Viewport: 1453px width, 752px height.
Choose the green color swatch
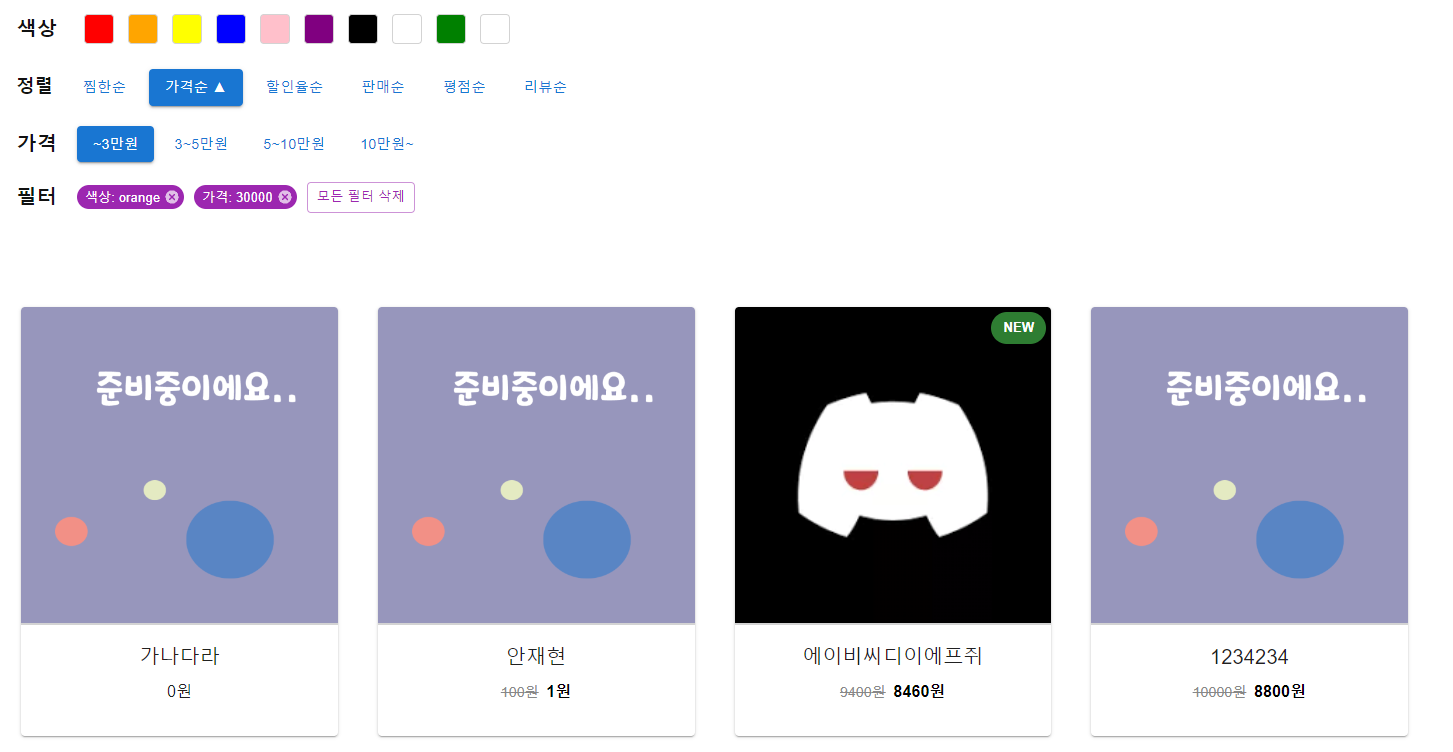click(x=451, y=29)
